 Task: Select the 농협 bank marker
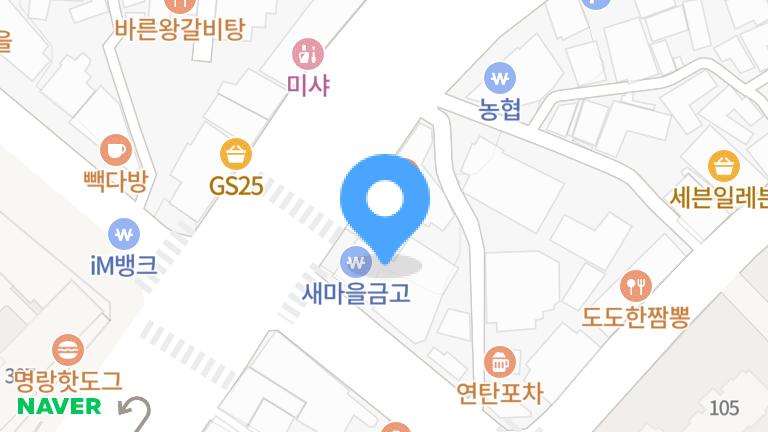click(499, 78)
